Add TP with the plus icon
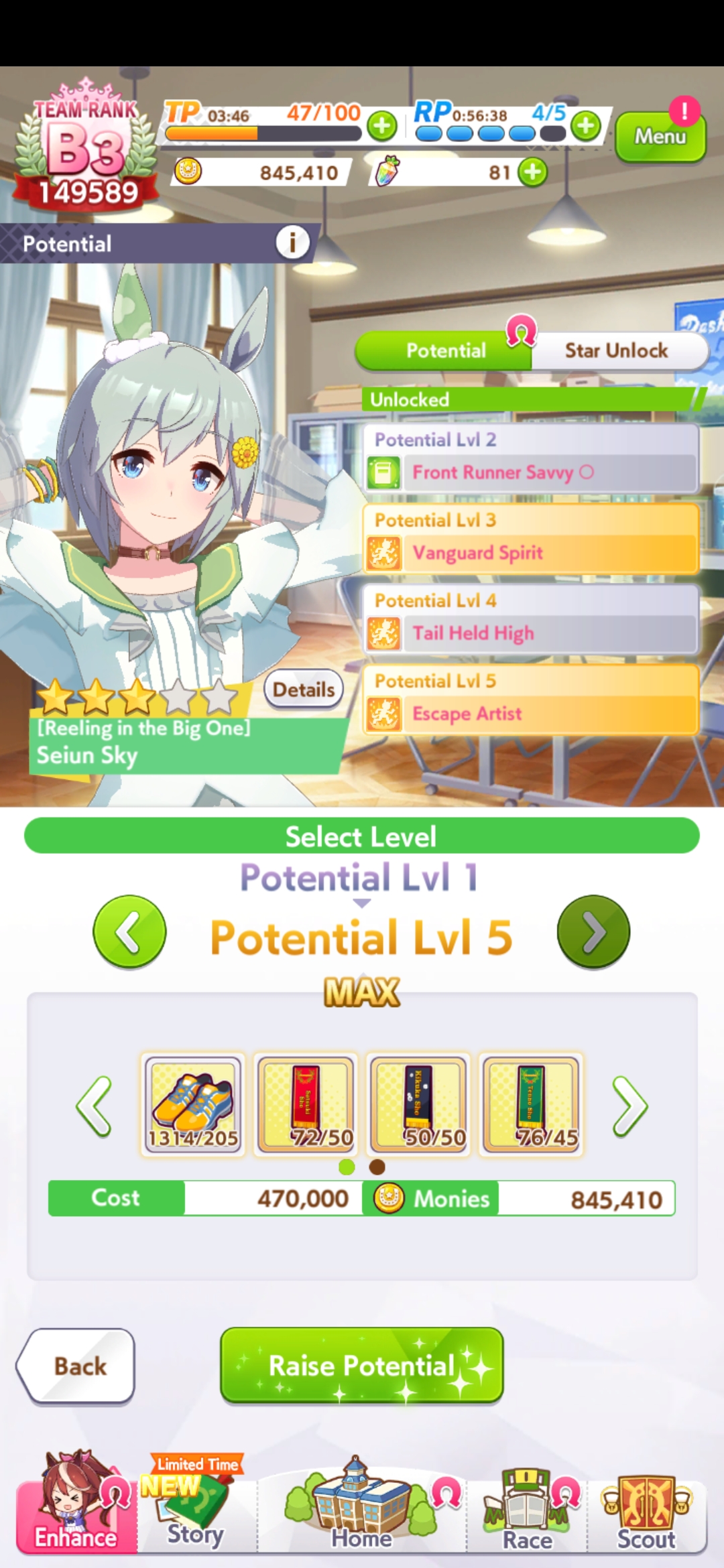724x1568 pixels. coord(382,126)
